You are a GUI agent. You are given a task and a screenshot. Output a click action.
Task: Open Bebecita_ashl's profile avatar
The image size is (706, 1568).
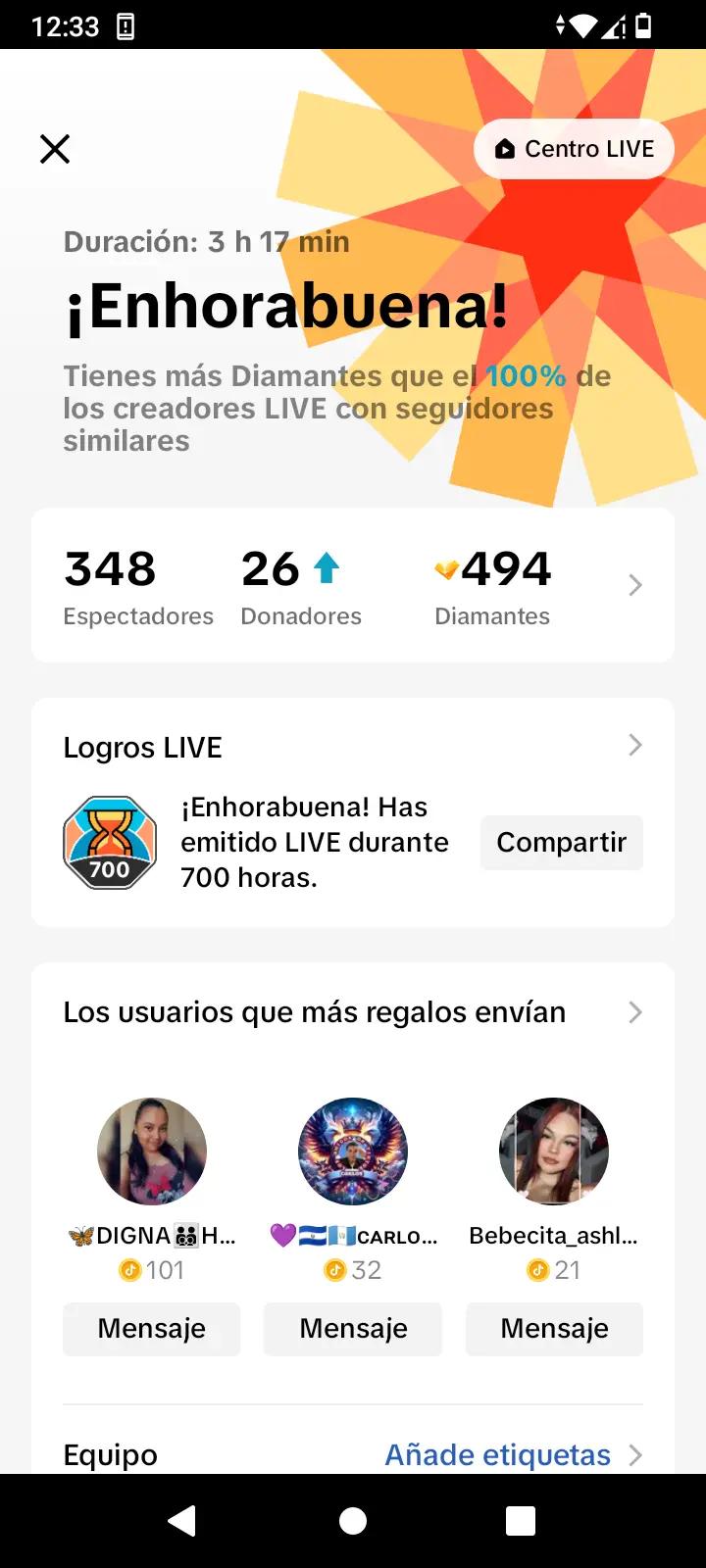pos(554,1151)
